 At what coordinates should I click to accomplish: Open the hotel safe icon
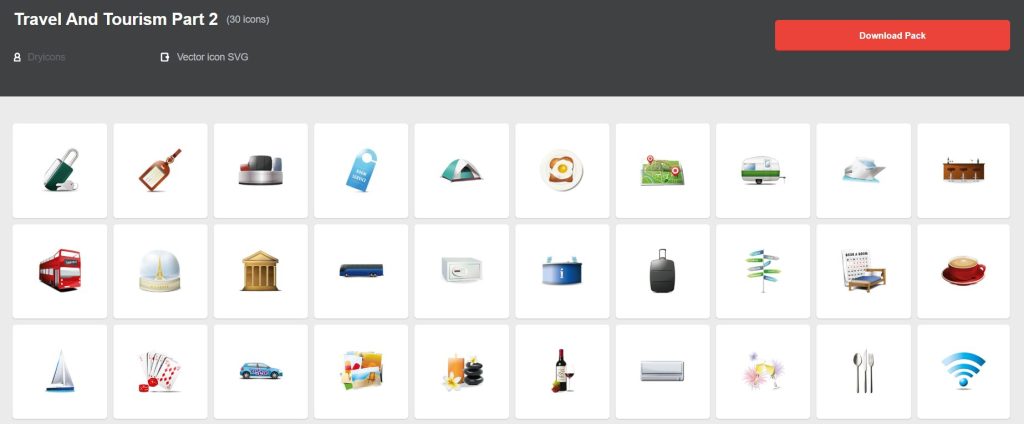pyautogui.click(x=461, y=271)
